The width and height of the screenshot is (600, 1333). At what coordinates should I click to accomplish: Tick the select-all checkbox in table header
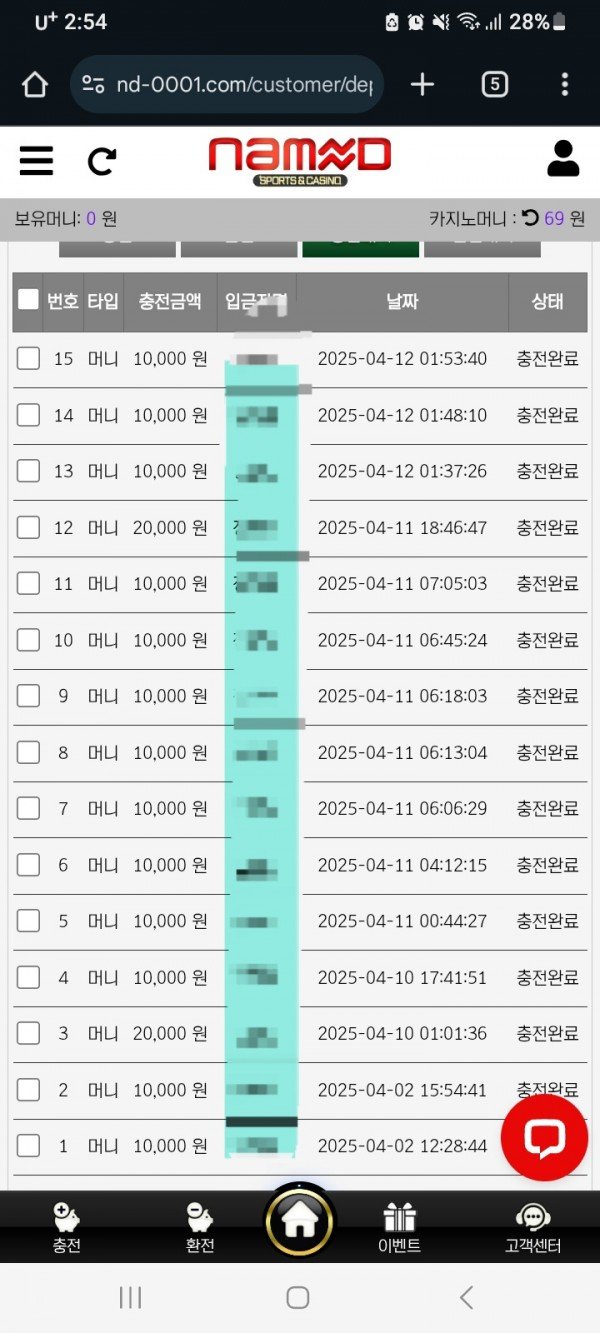(x=28, y=300)
